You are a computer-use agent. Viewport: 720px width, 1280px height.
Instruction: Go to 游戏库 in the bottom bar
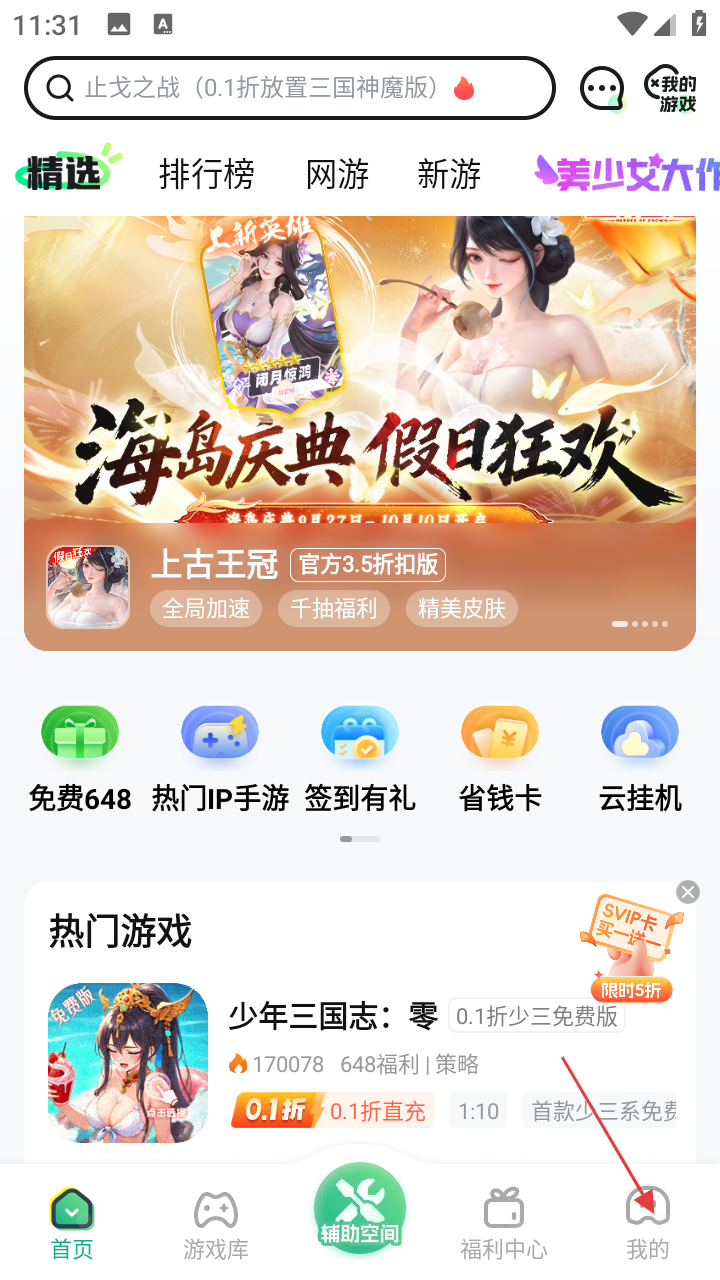(216, 1224)
